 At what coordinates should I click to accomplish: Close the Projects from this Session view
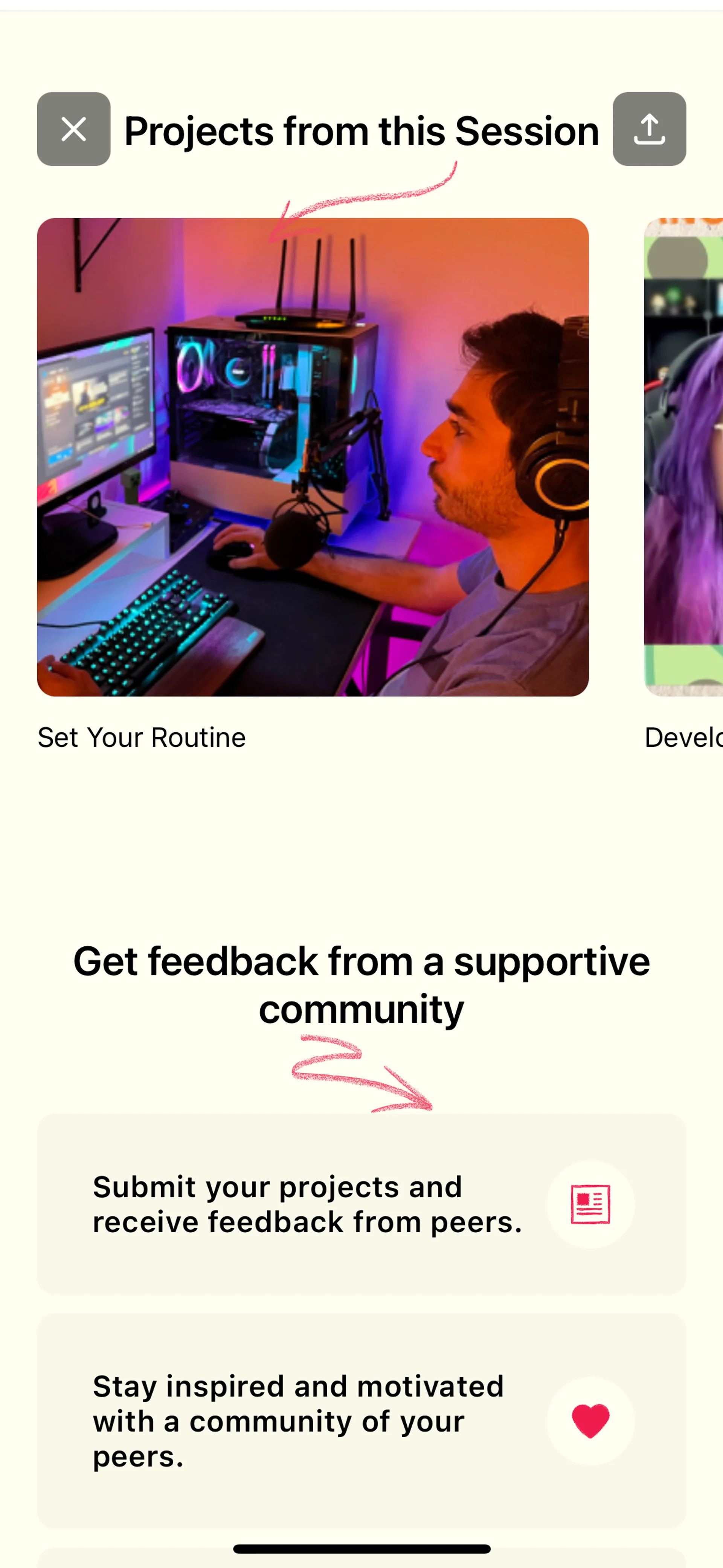[x=74, y=129]
